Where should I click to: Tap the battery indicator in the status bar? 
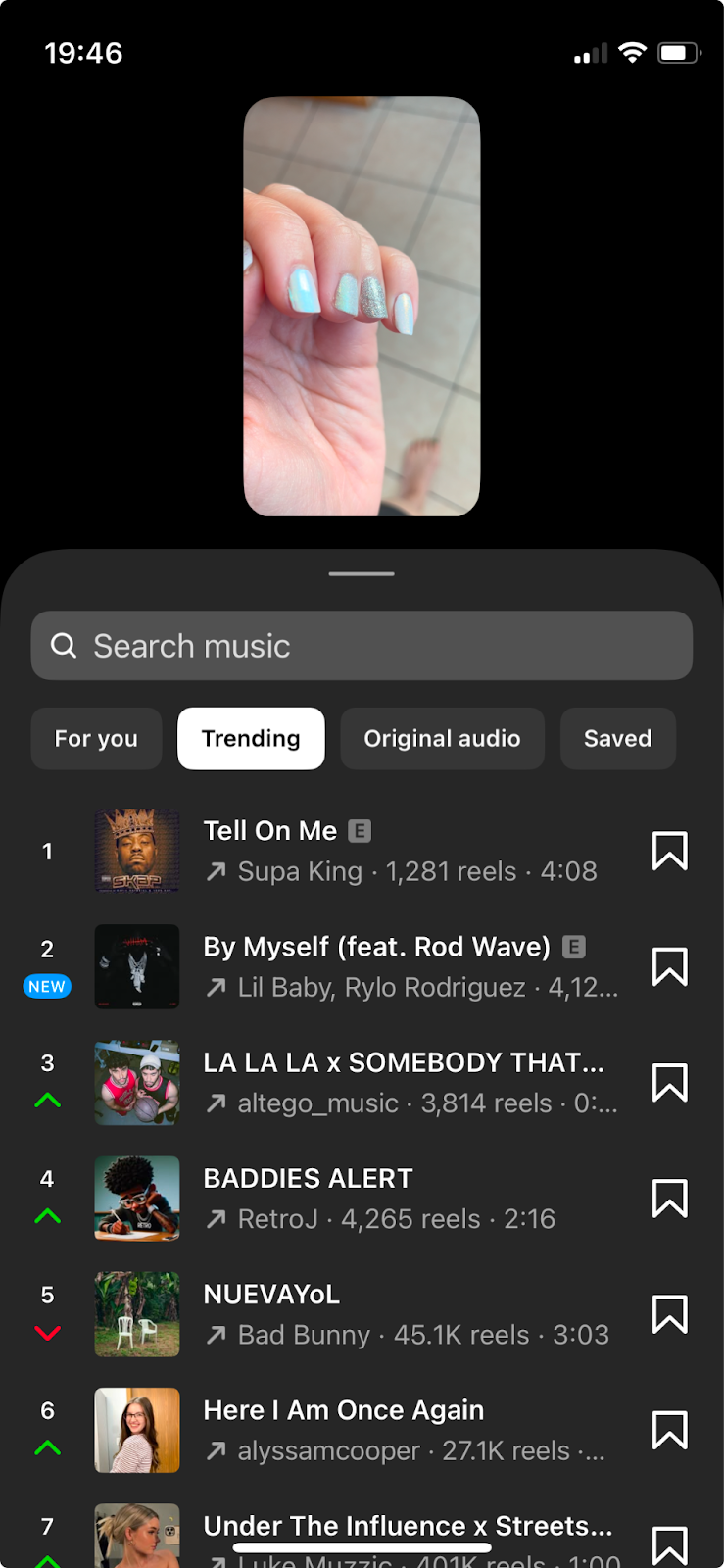pyautogui.click(x=678, y=52)
